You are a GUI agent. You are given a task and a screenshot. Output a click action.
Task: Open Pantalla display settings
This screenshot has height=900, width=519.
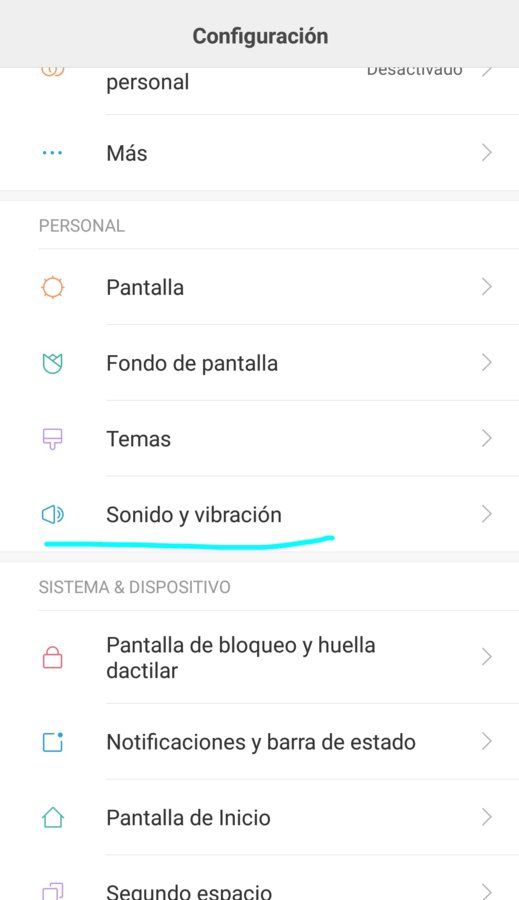[260, 287]
